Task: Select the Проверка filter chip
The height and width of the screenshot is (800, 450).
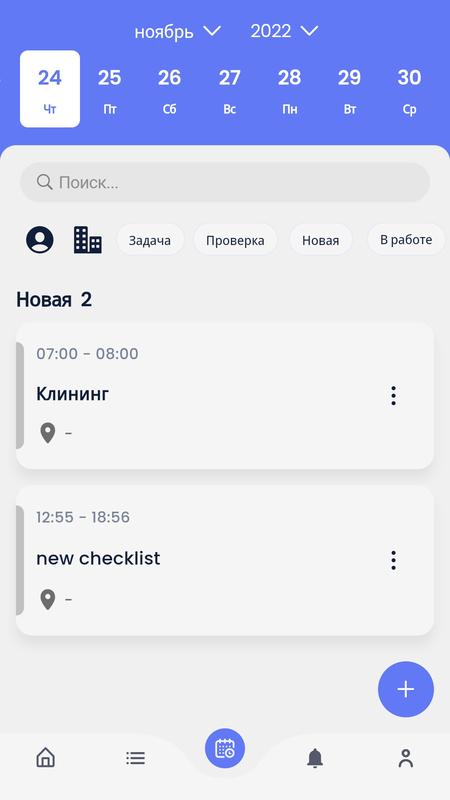Action: [x=235, y=240]
